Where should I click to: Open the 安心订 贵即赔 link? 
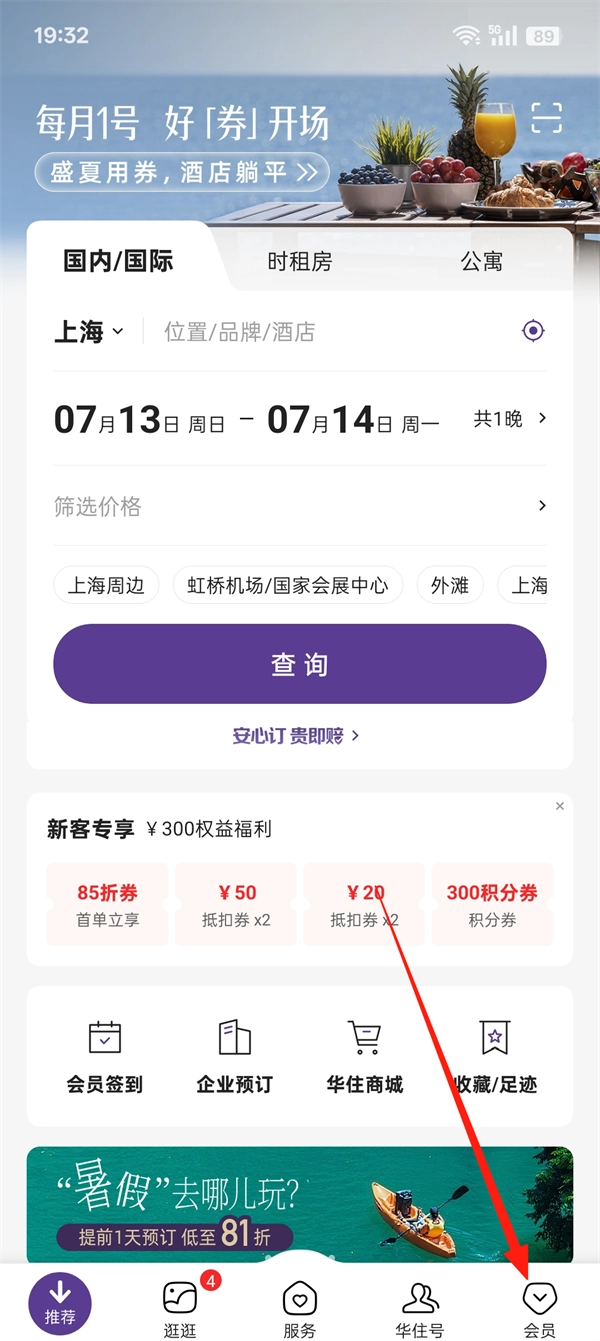(296, 736)
